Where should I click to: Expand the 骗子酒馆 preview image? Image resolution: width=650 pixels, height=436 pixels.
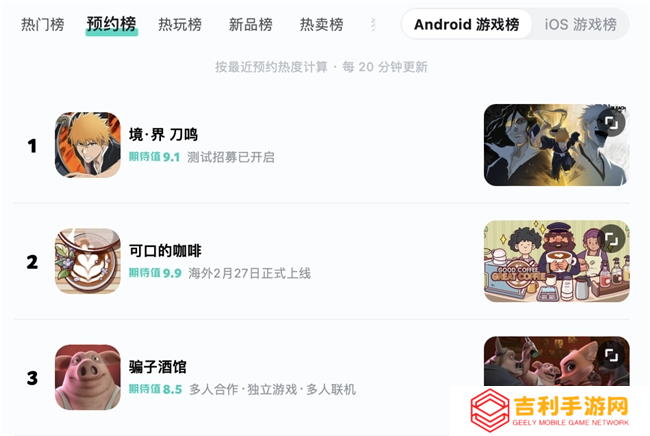tap(611, 354)
